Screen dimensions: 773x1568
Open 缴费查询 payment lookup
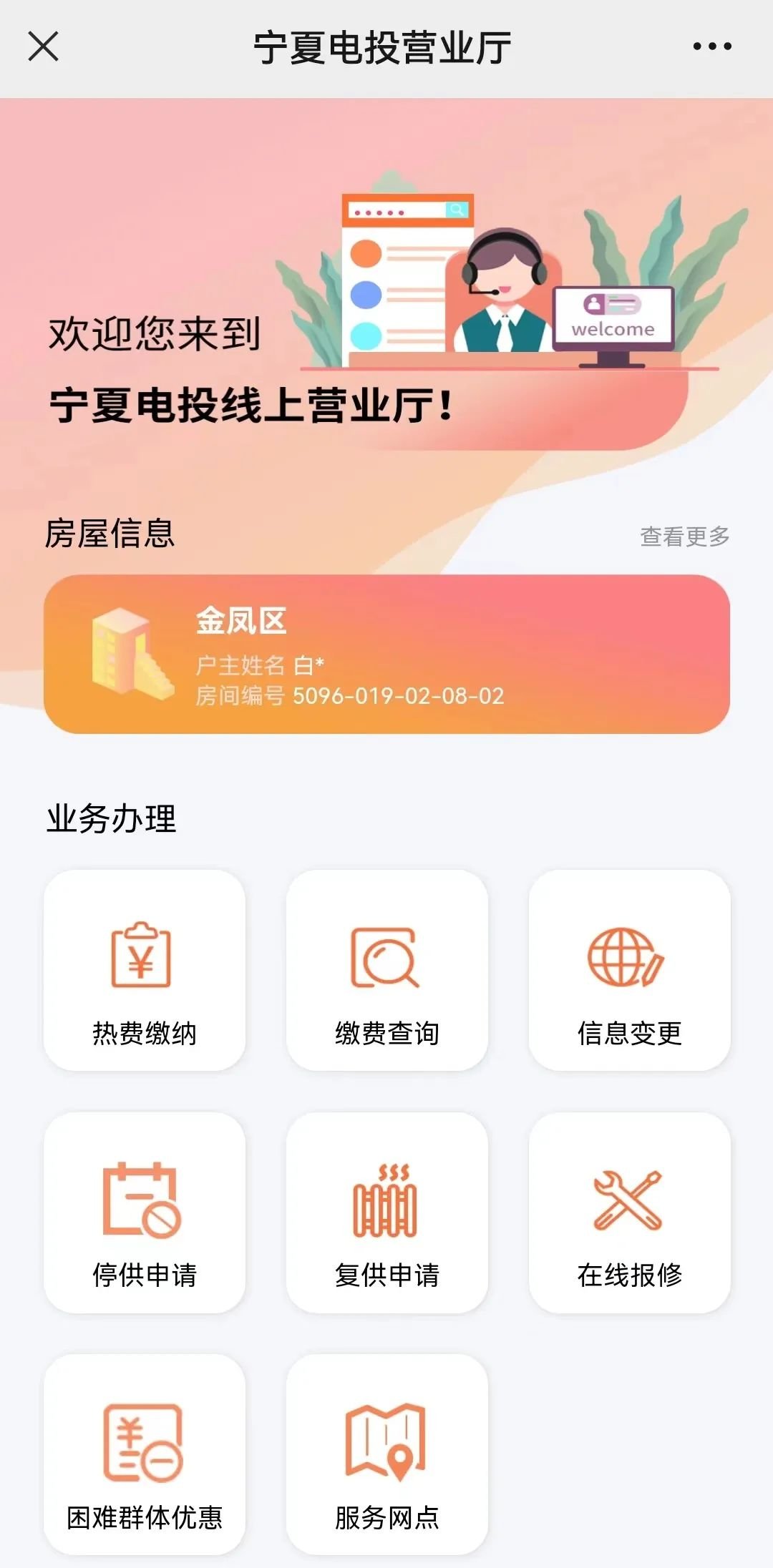pyautogui.click(x=386, y=970)
